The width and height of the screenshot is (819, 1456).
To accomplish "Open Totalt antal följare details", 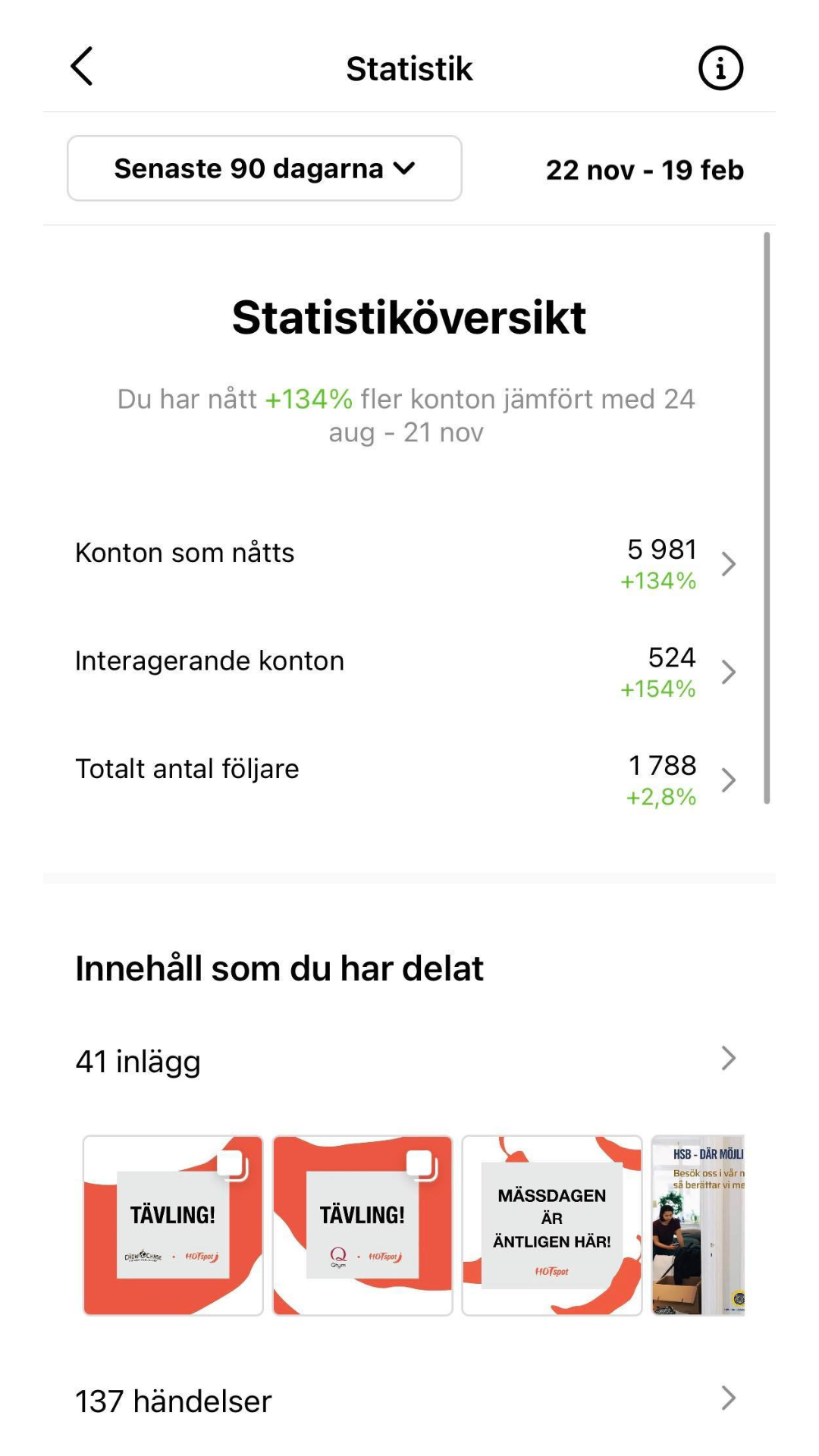I will [406, 780].
